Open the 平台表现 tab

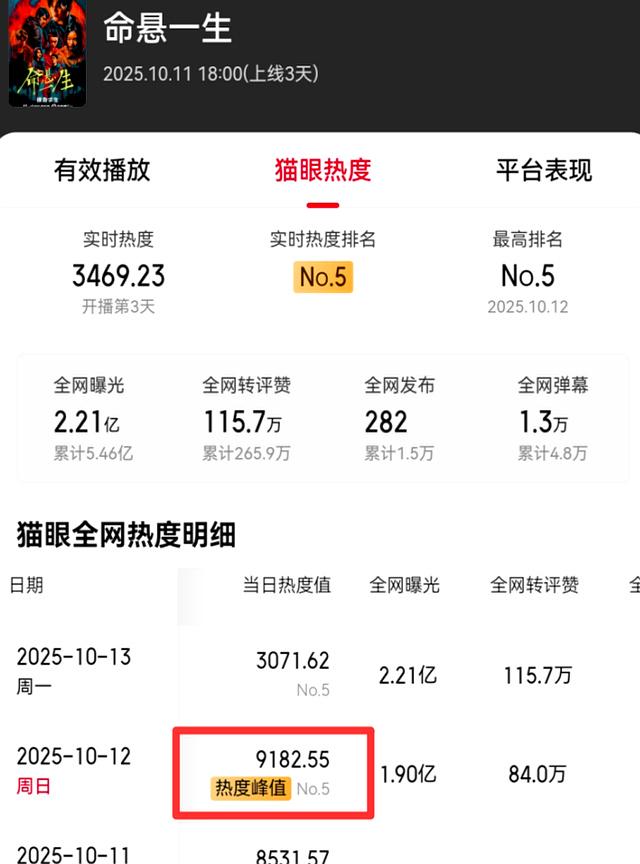tap(543, 170)
